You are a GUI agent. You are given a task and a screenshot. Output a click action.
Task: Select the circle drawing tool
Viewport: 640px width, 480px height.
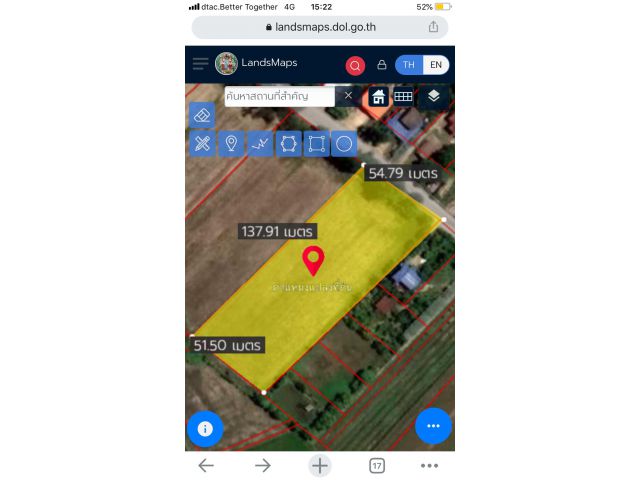click(x=344, y=143)
